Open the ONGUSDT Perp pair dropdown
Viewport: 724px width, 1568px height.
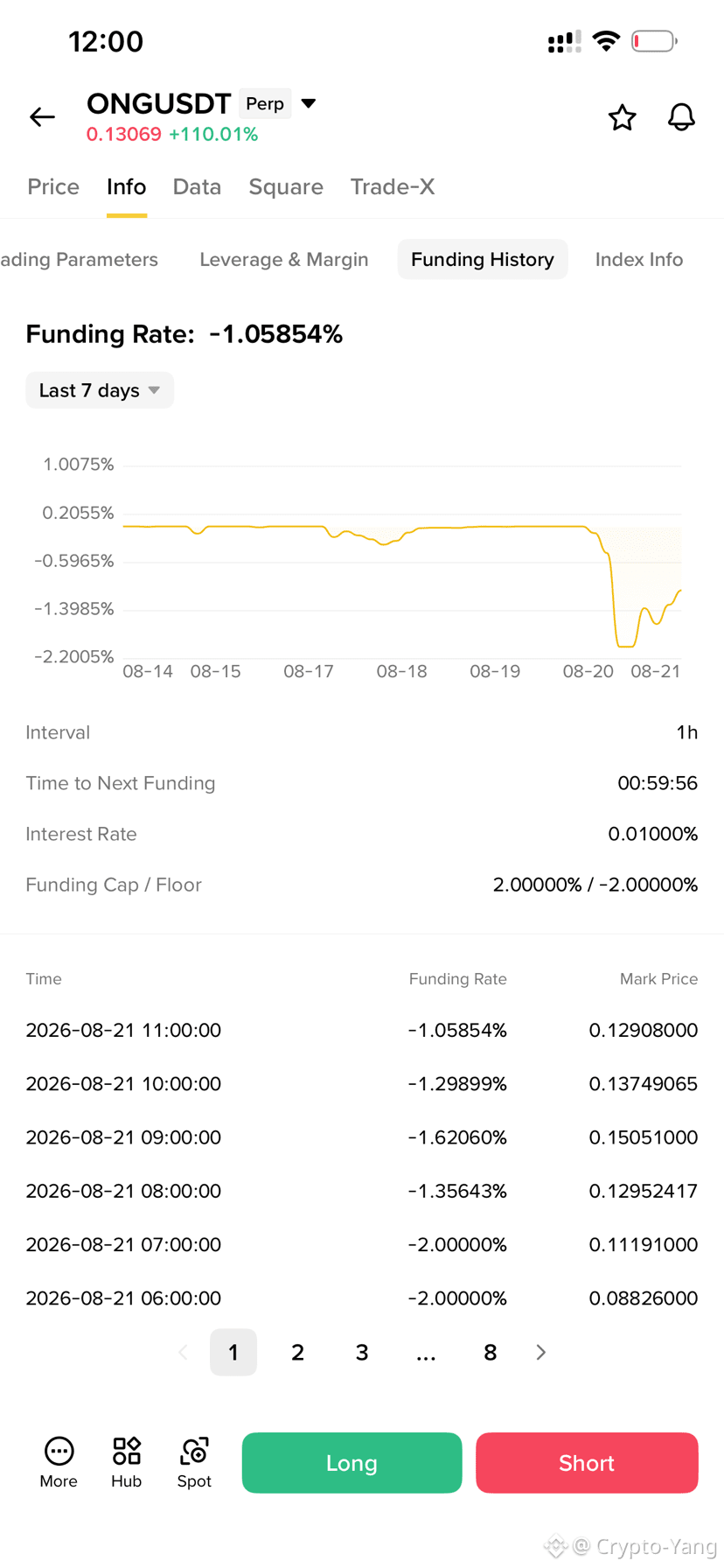(x=308, y=103)
